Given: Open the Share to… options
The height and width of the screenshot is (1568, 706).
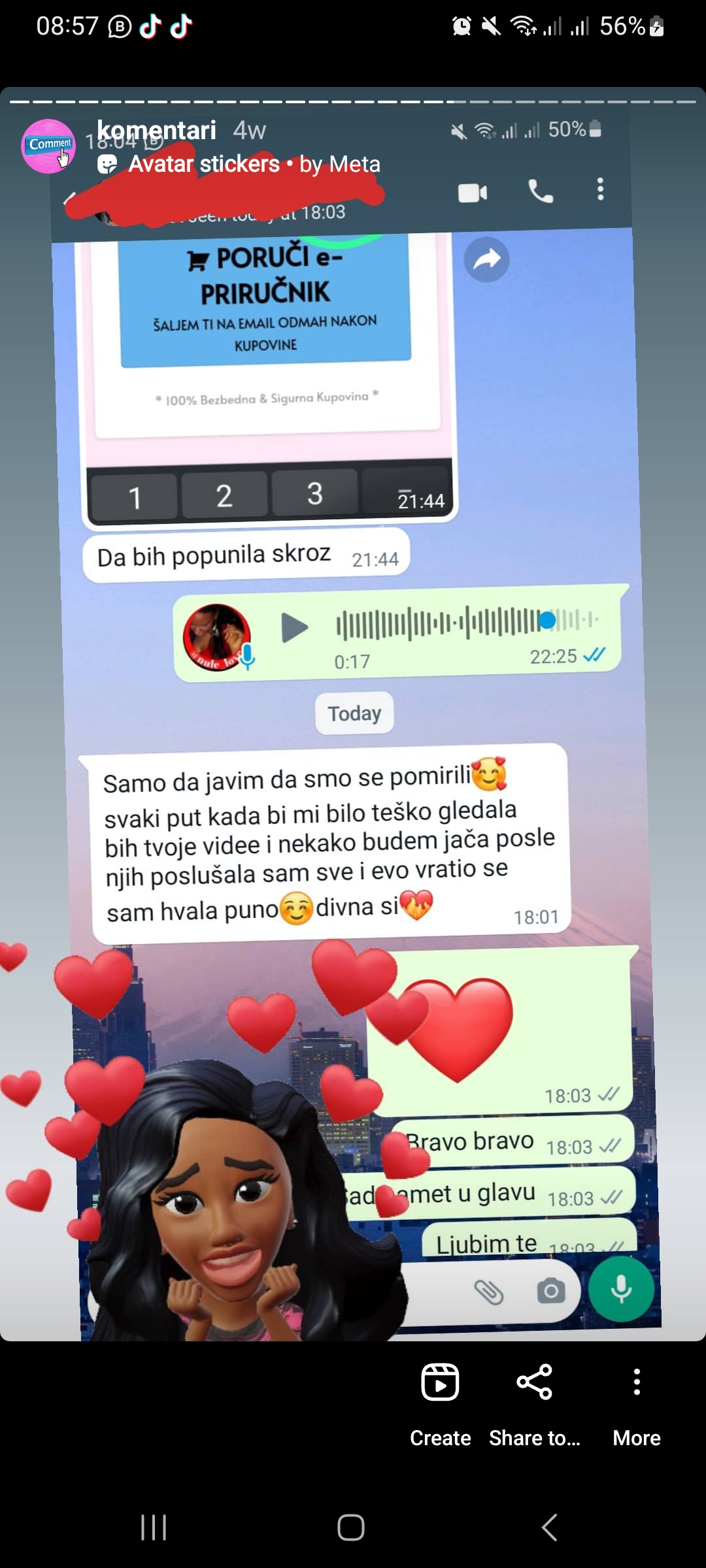Looking at the screenshot, I should click(x=534, y=1400).
